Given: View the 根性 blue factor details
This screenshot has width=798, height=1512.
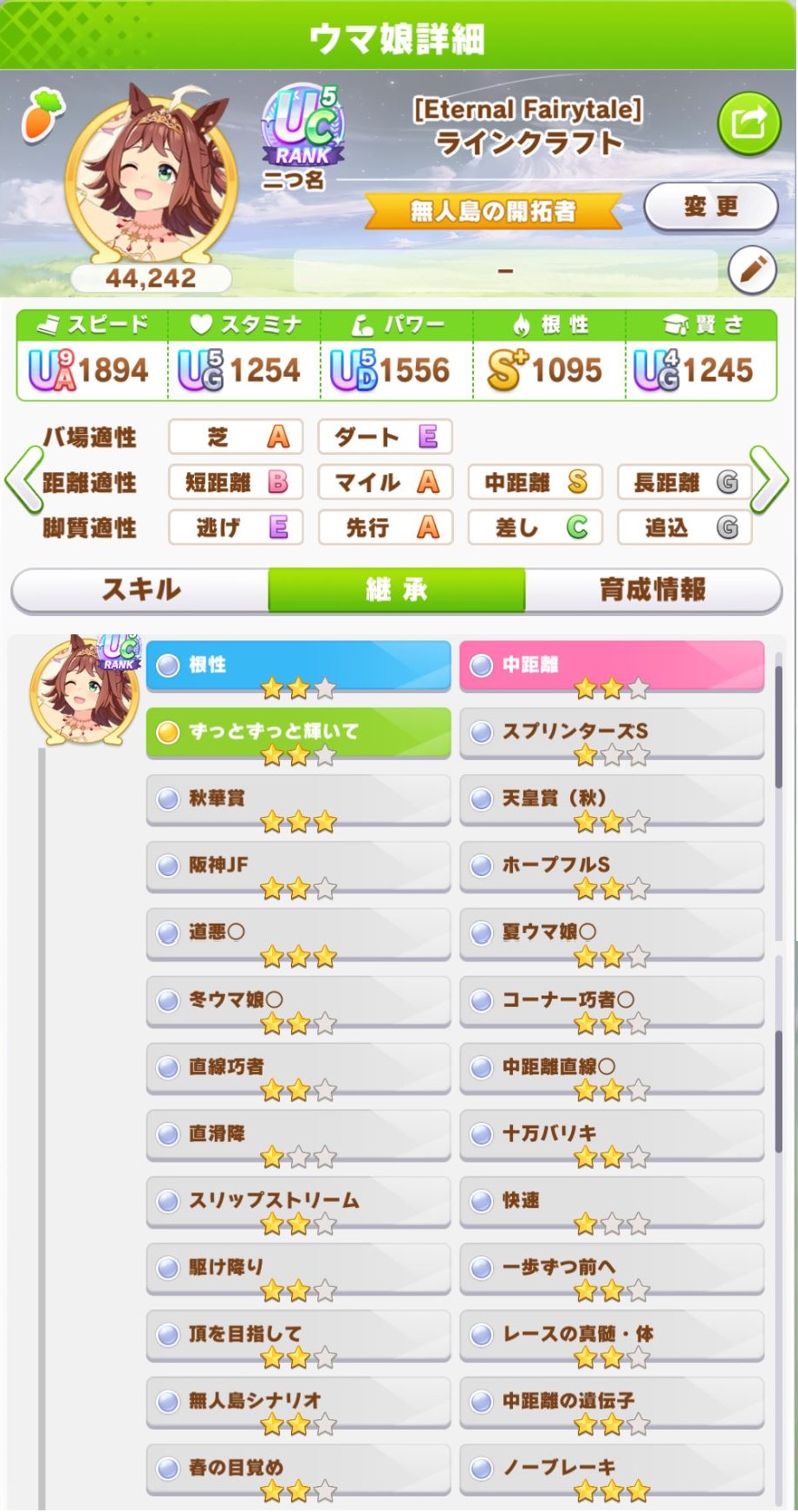Looking at the screenshot, I should click(298, 667).
